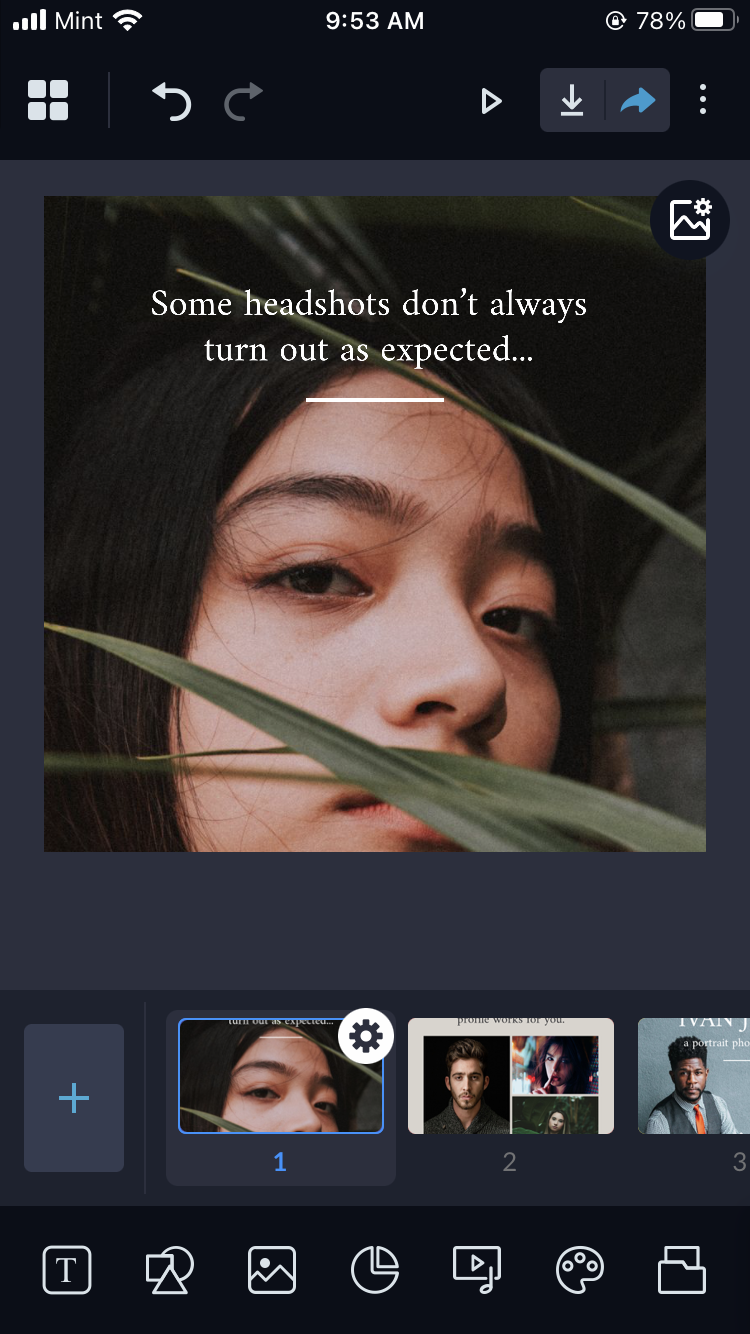Open the three-dot overflow menu
750x1334 pixels.
(x=703, y=100)
